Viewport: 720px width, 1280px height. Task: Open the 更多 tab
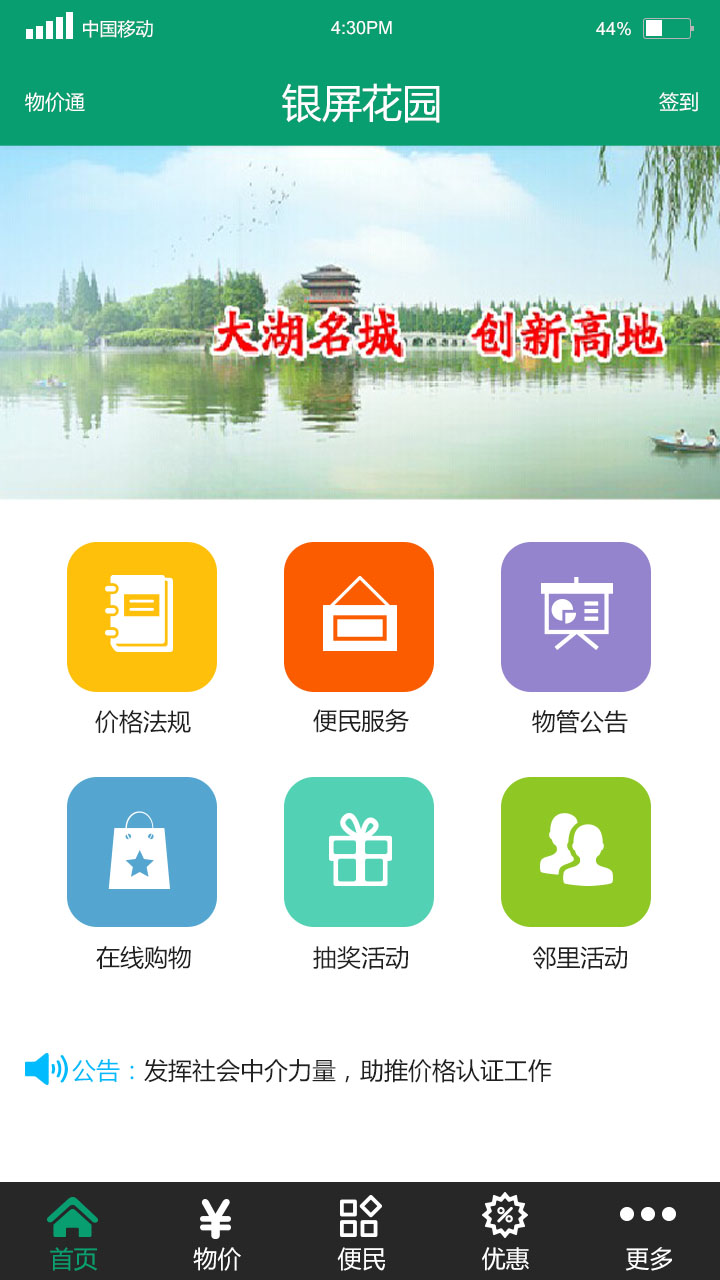pyautogui.click(x=648, y=1232)
